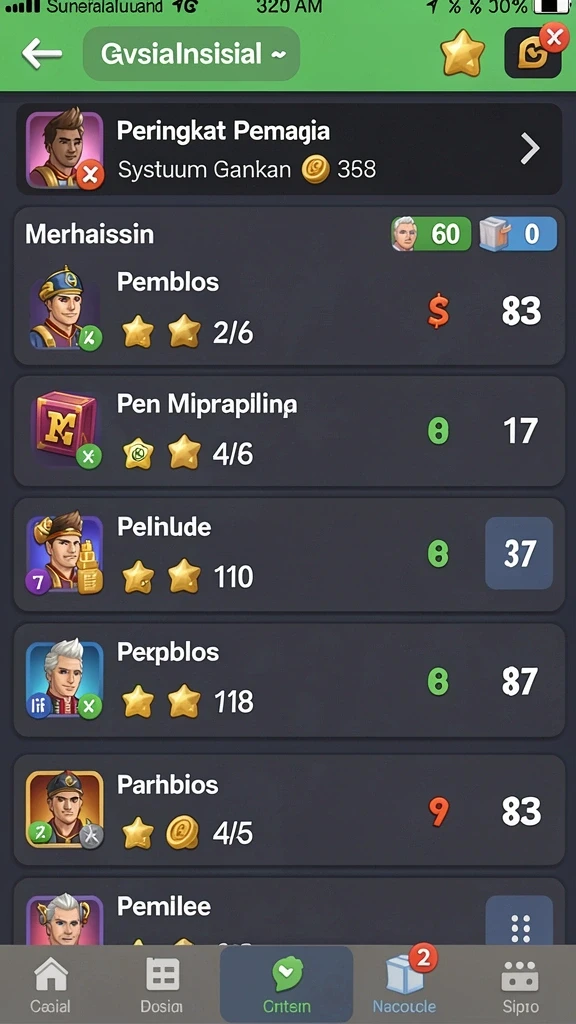Open the Parhbios player card

pyautogui.click(x=289, y=810)
